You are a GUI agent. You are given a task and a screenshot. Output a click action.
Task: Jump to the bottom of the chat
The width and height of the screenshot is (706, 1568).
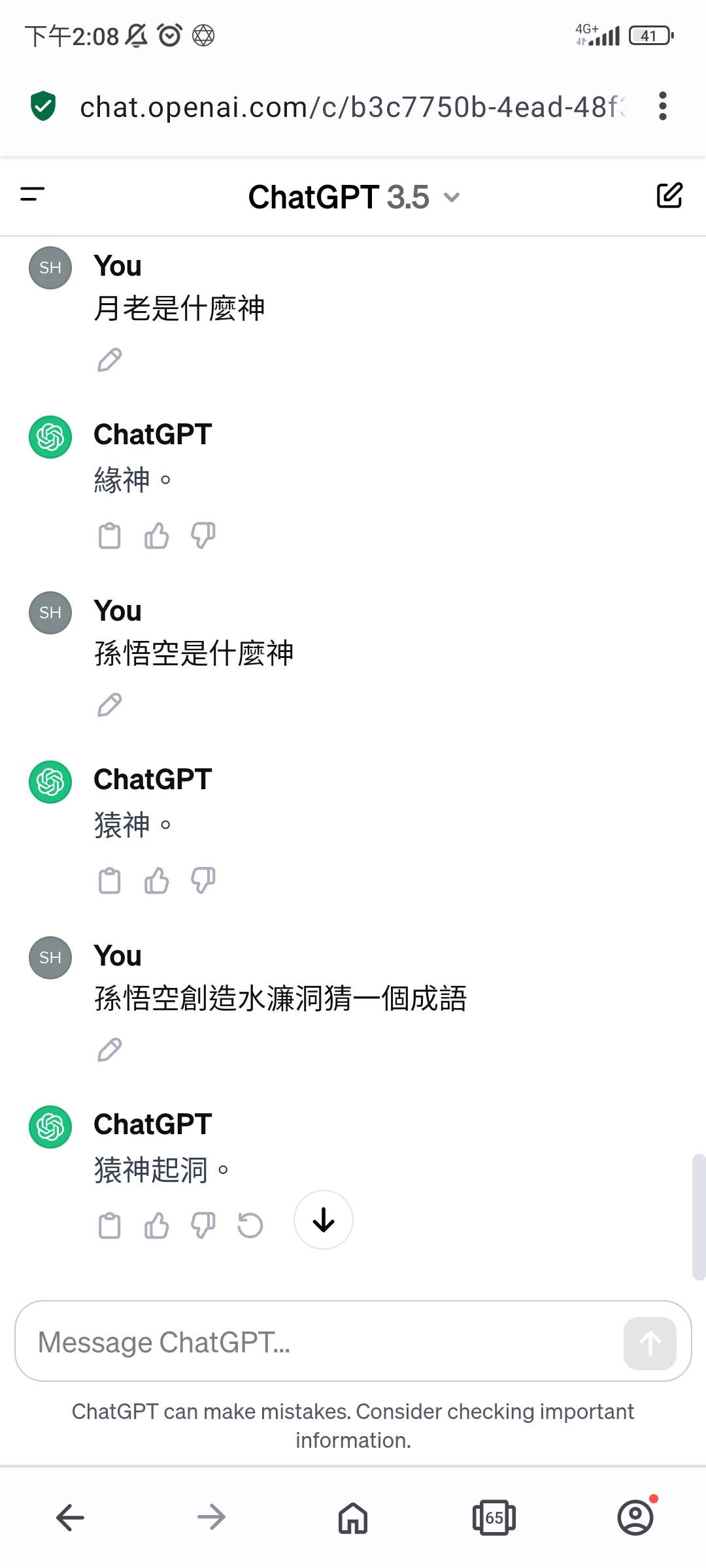click(x=324, y=1220)
